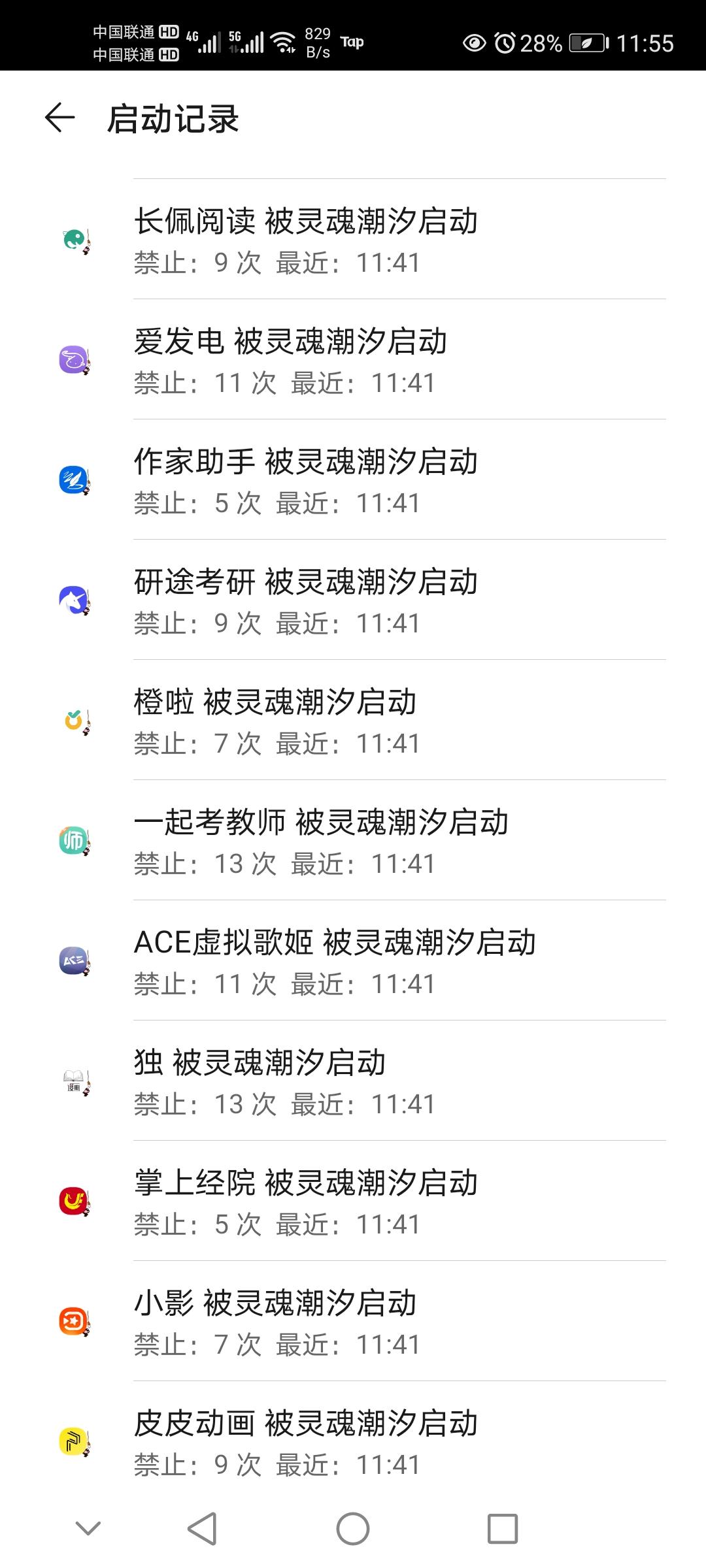
Task: View the 研途考研 launch record
Action: 353,600
